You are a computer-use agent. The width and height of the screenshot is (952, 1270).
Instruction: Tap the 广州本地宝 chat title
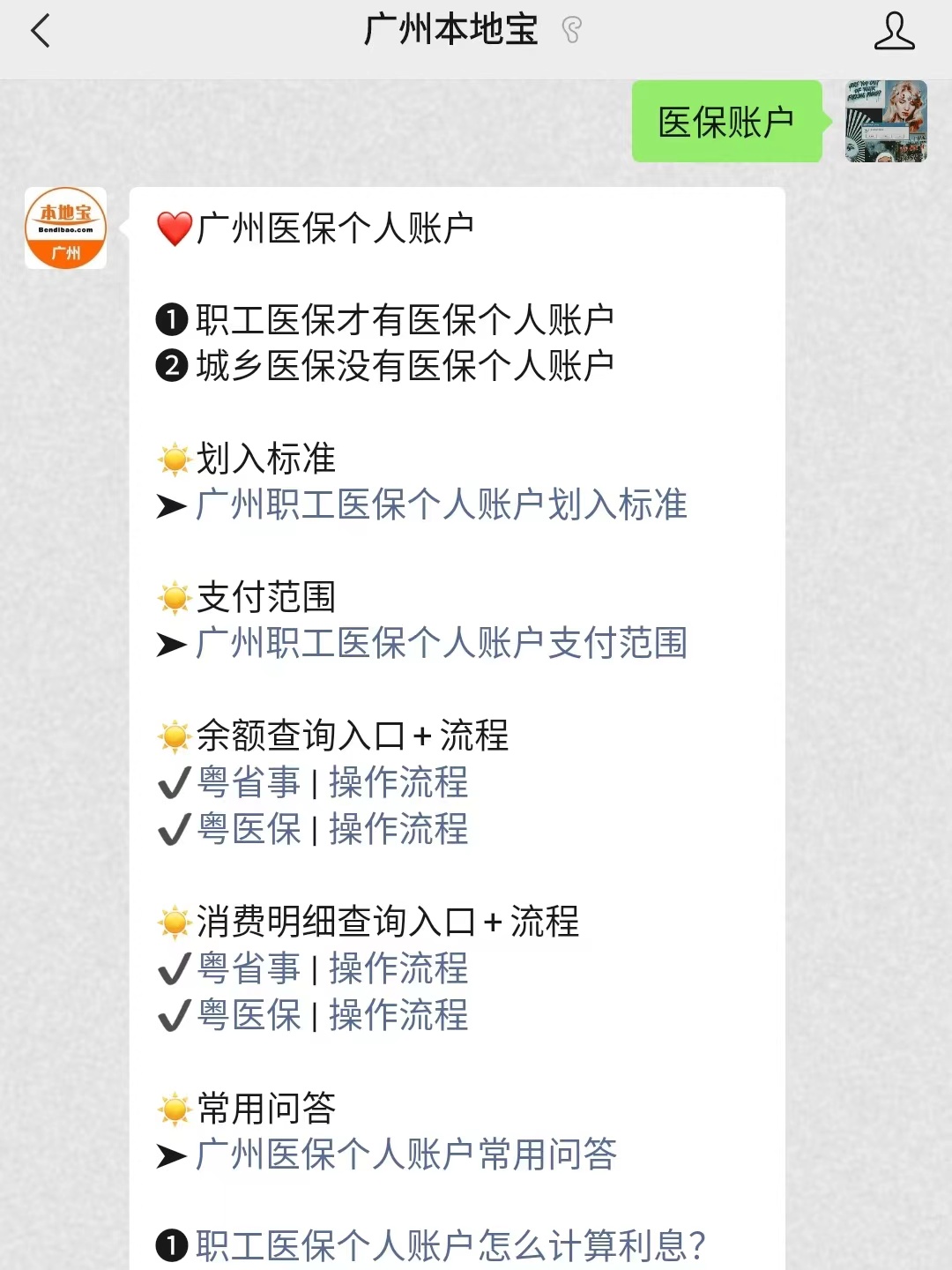[x=451, y=29]
